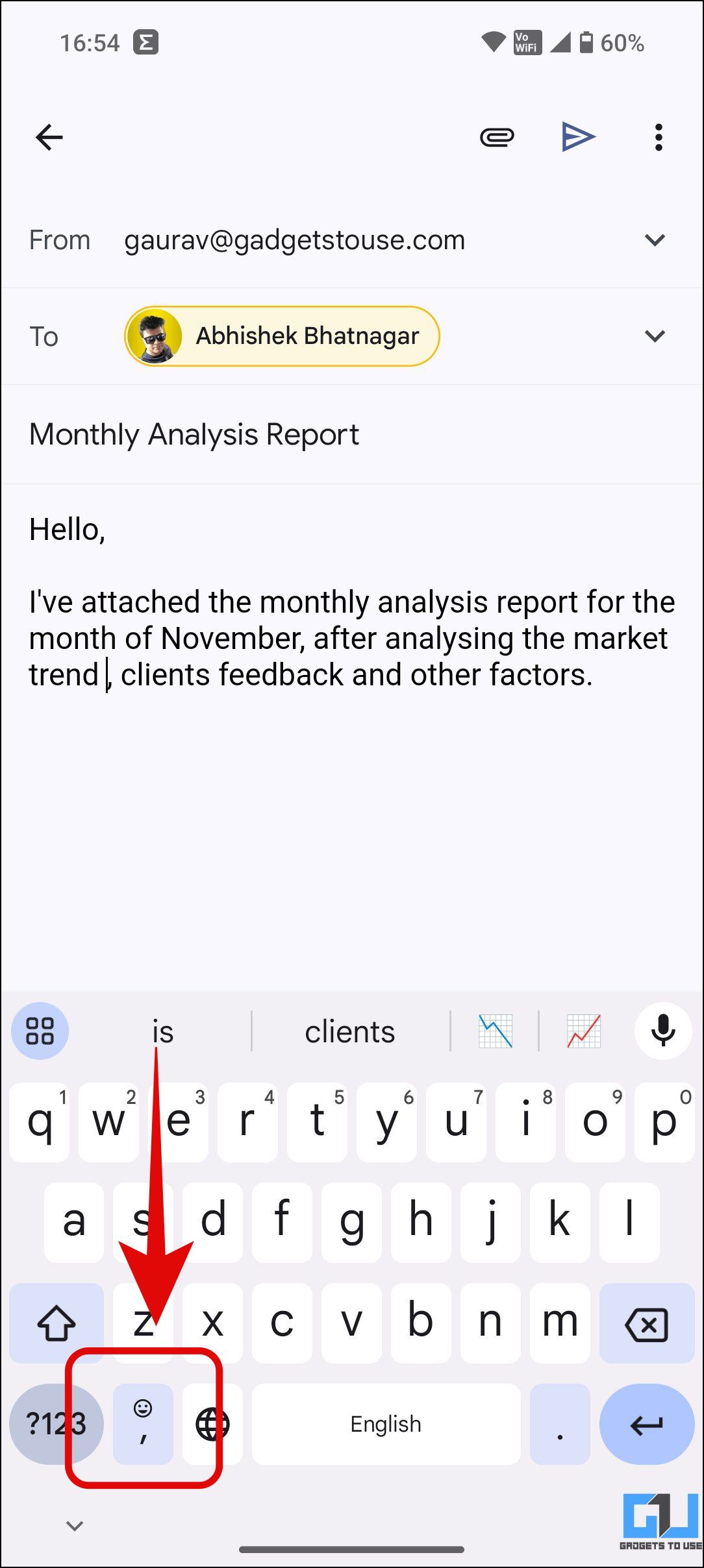The width and height of the screenshot is (704, 1568).
Task: Open Gboard features with the grid icon
Action: [40, 1031]
